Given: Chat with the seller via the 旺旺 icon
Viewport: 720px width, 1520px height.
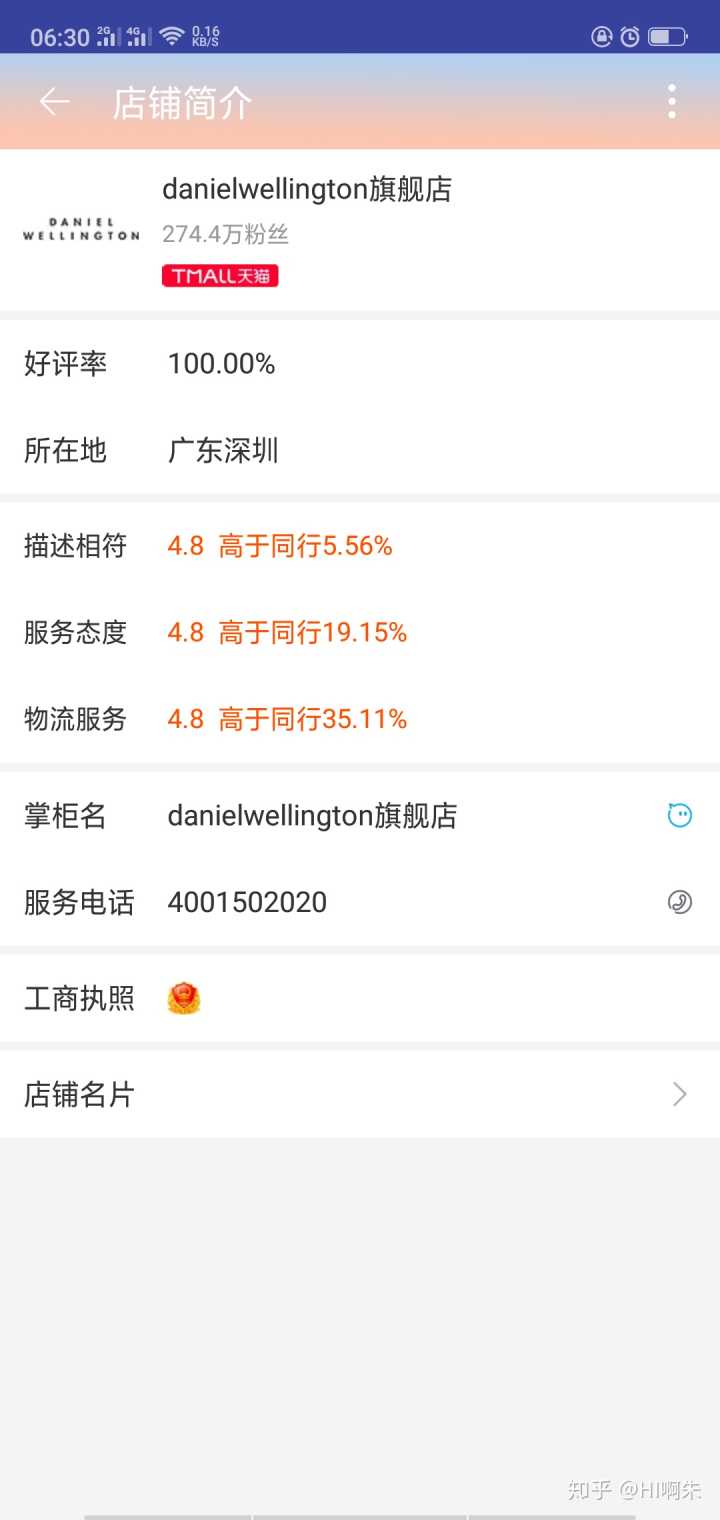Looking at the screenshot, I should tap(679, 815).
